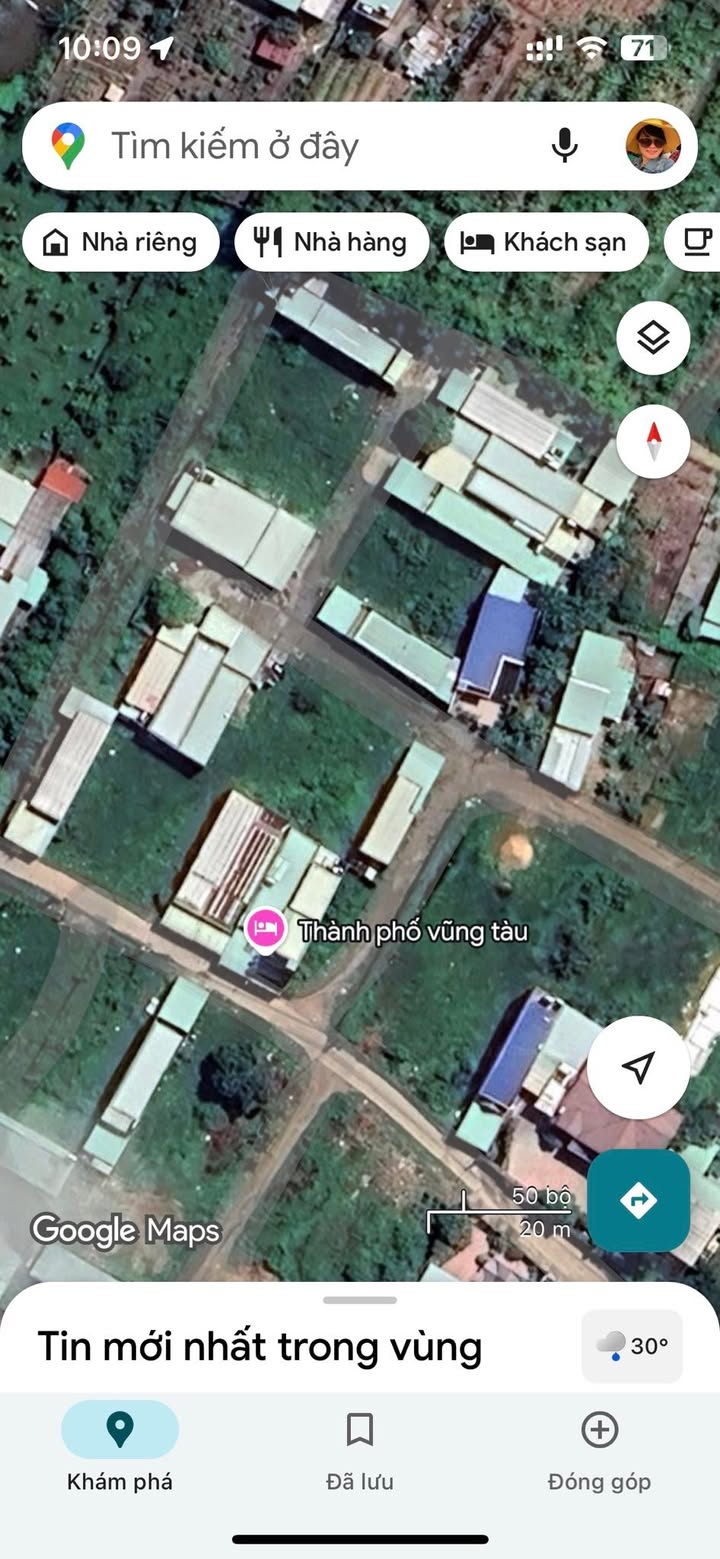The height and width of the screenshot is (1559, 720).
Task: Open the account profile picture
Action: point(653,146)
